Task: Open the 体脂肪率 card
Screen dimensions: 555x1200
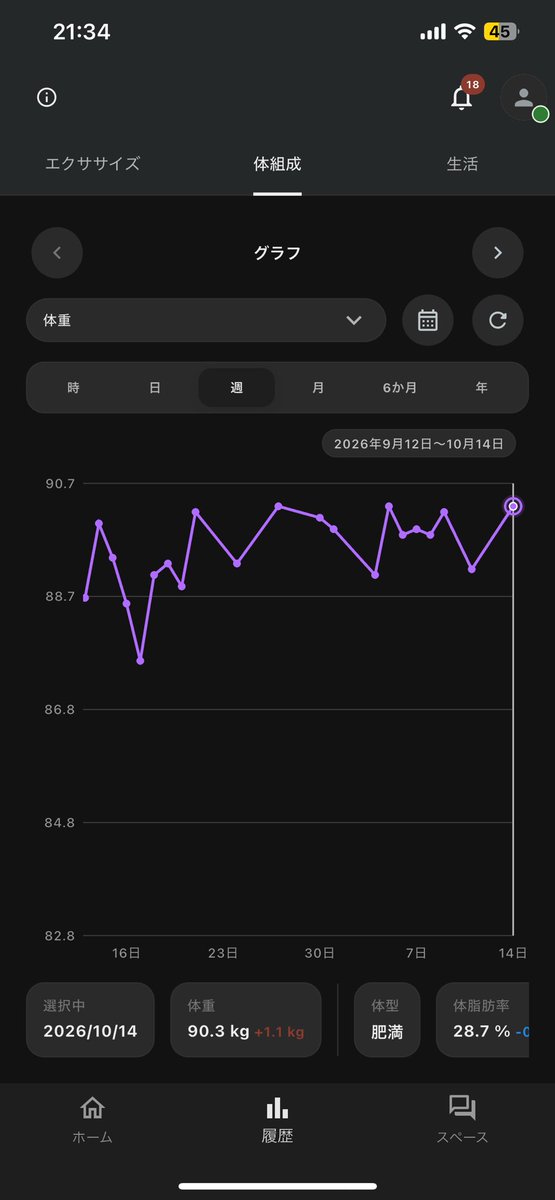Action: 483,1020
